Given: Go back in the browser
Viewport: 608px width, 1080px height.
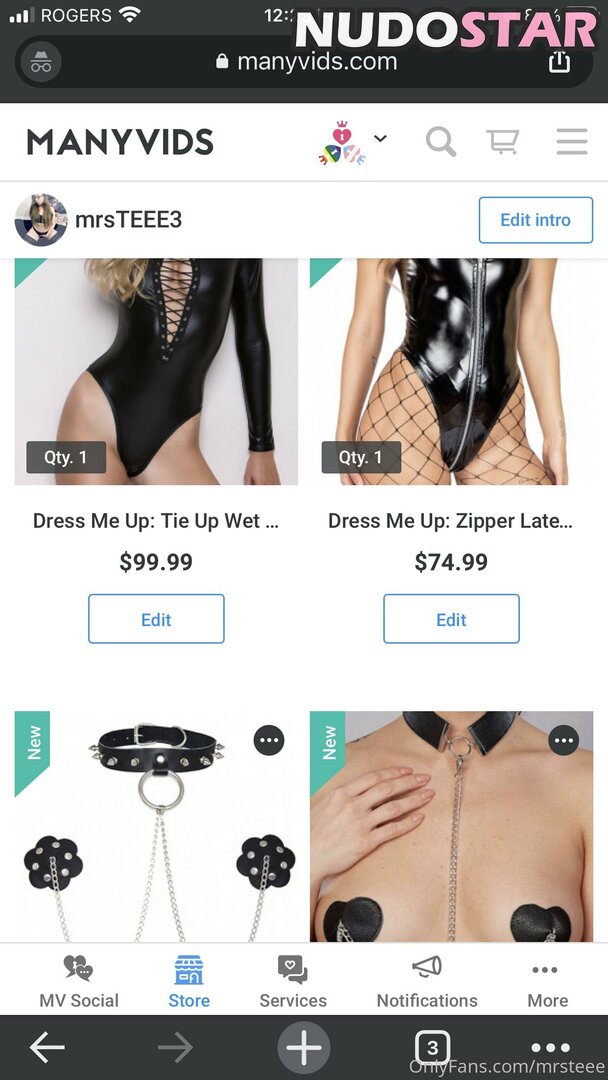Looking at the screenshot, I should click(x=47, y=1048).
